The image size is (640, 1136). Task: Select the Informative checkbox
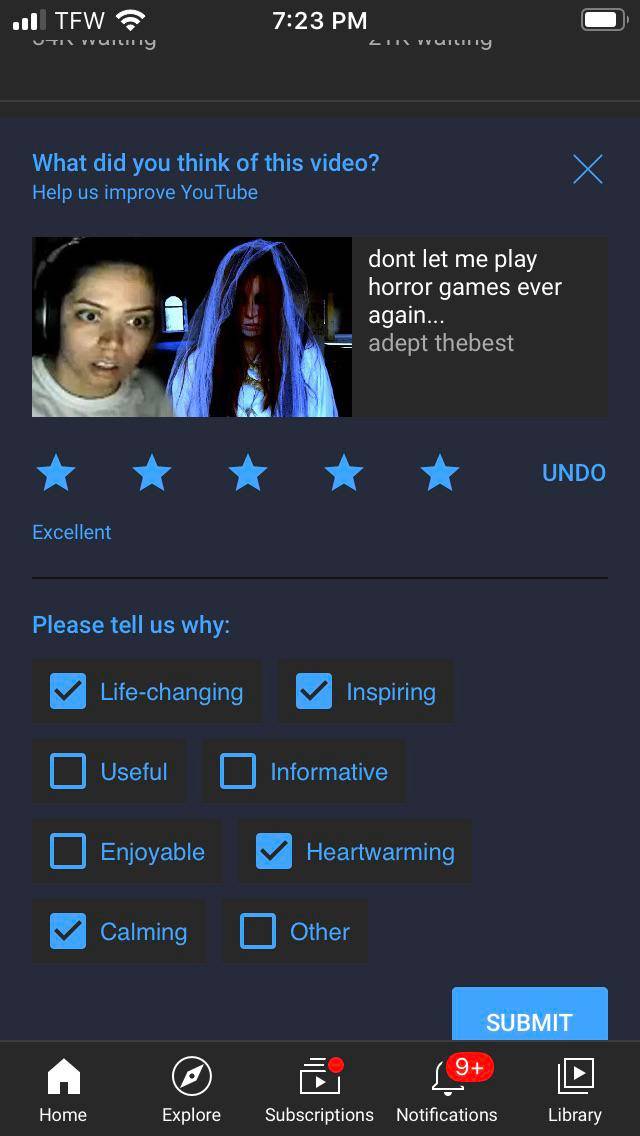pyautogui.click(x=238, y=772)
